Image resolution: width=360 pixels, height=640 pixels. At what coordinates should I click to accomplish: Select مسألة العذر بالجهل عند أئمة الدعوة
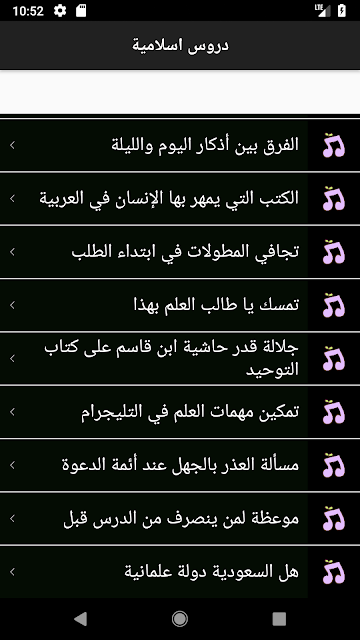click(180, 465)
